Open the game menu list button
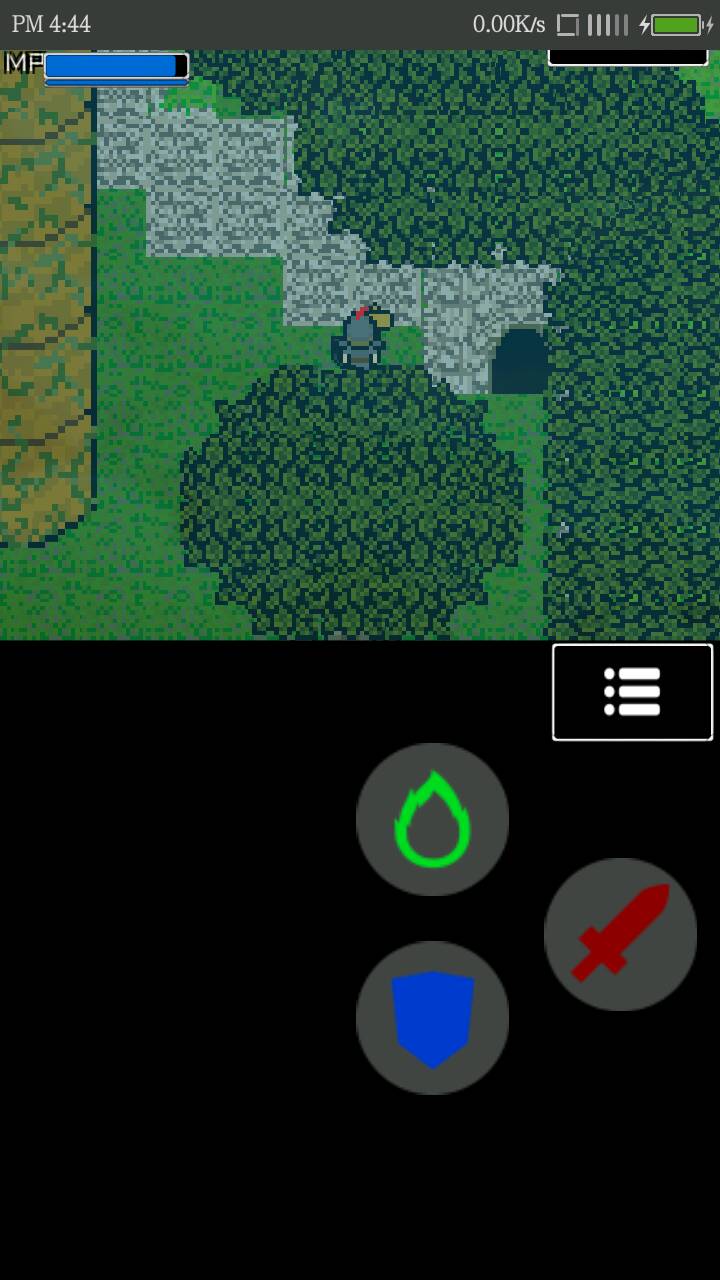This screenshot has height=1280, width=720. 632,692
